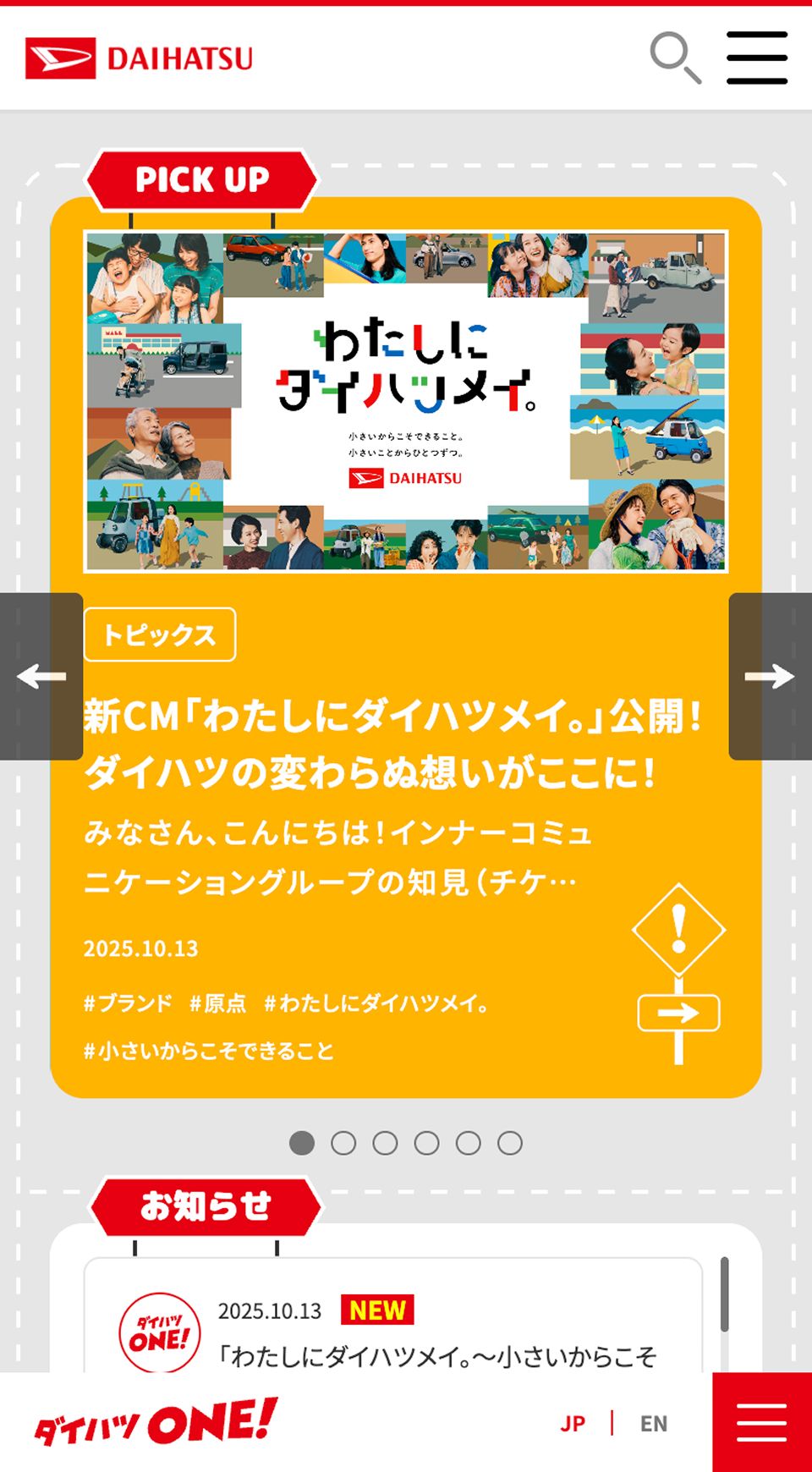This screenshot has height=1472, width=812.
Task: Switch language to EN
Action: point(654,1424)
